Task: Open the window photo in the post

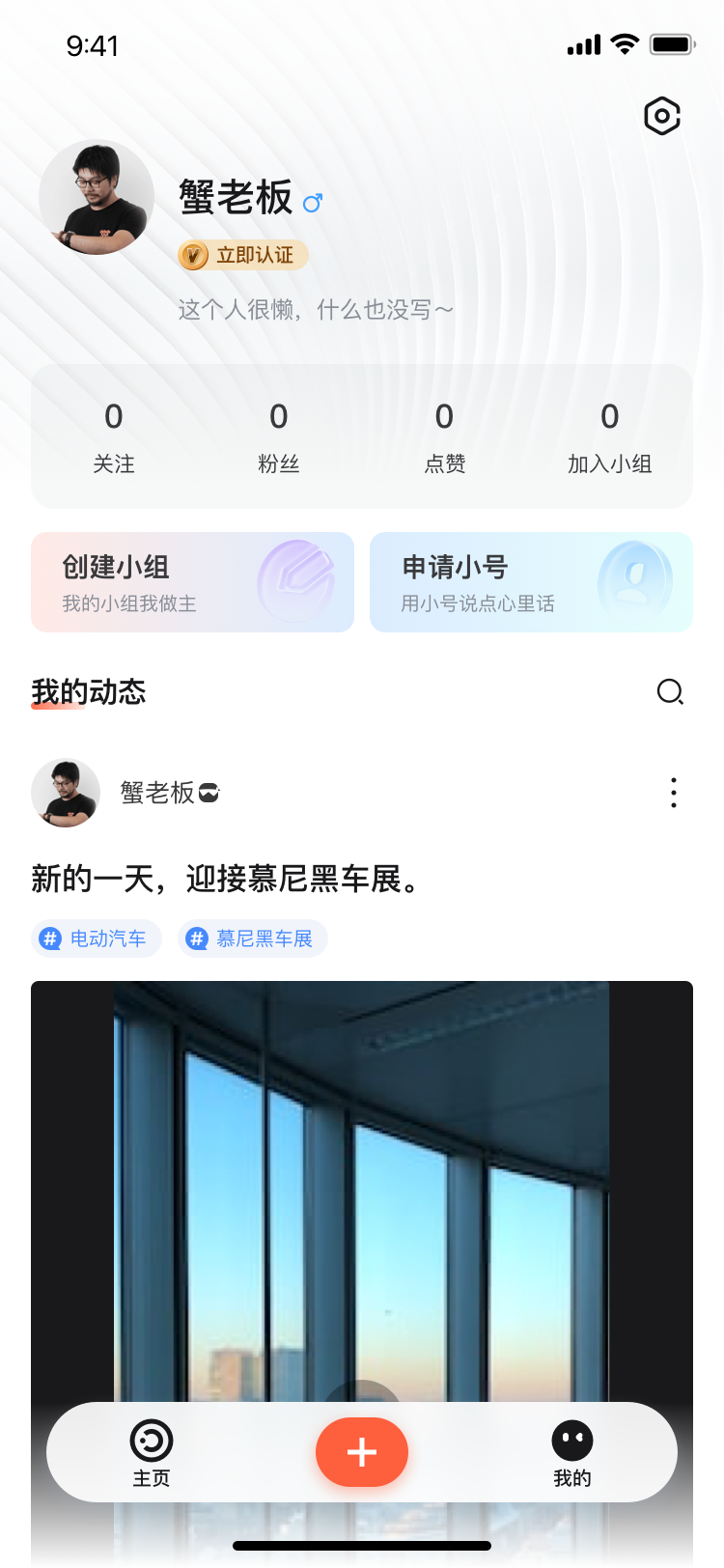Action: click(x=362, y=1159)
